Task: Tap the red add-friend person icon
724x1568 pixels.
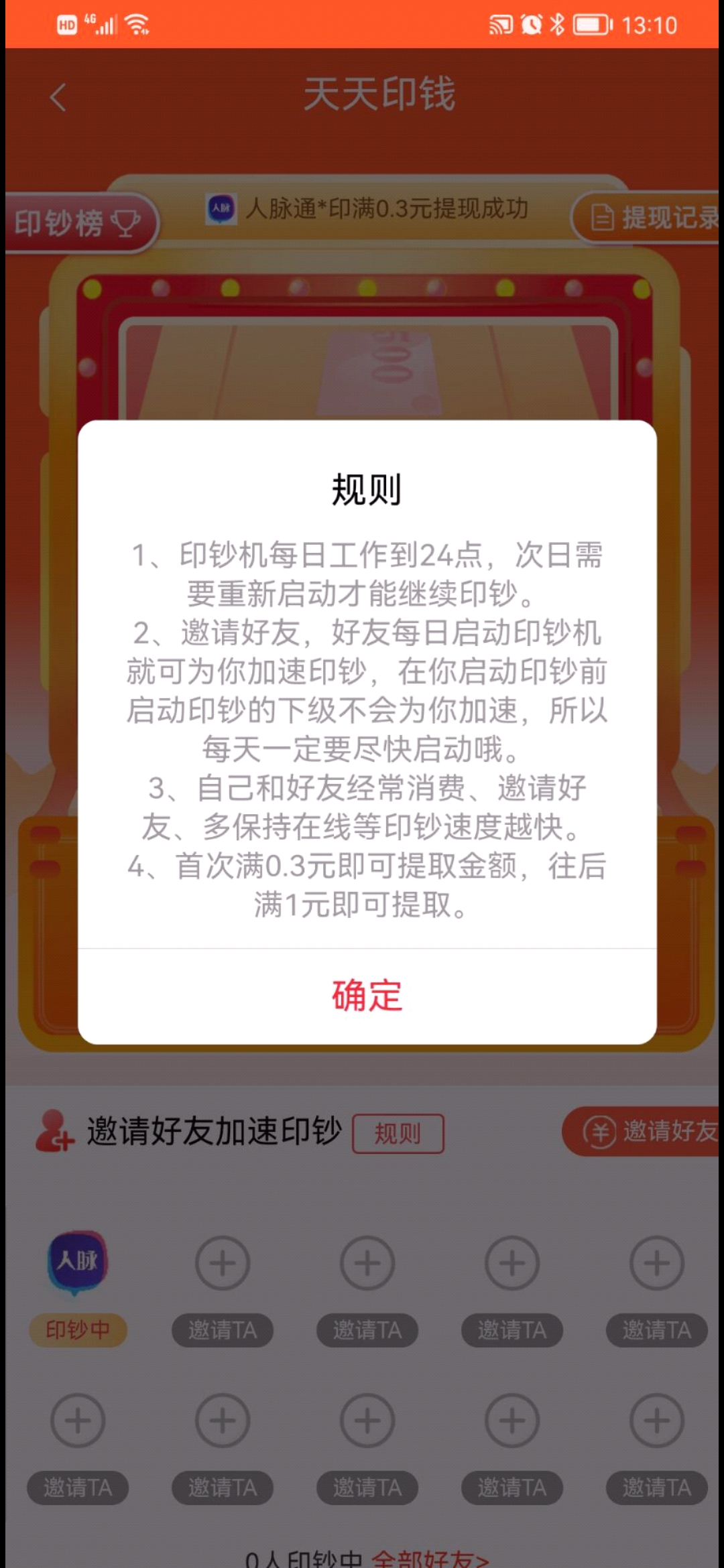Action: (x=54, y=1129)
